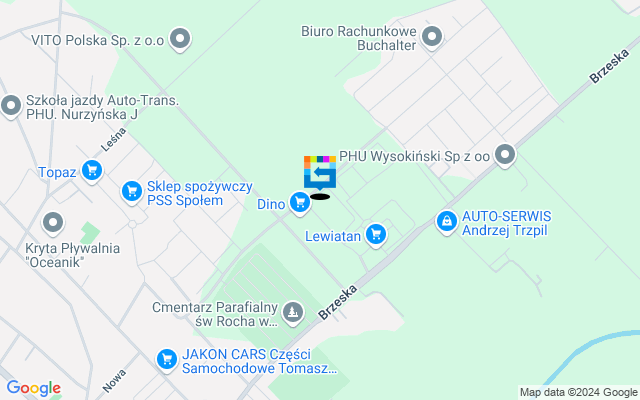View JAKON CARS Części Samochodowe pin
The image size is (640, 400).
[x=167, y=359]
